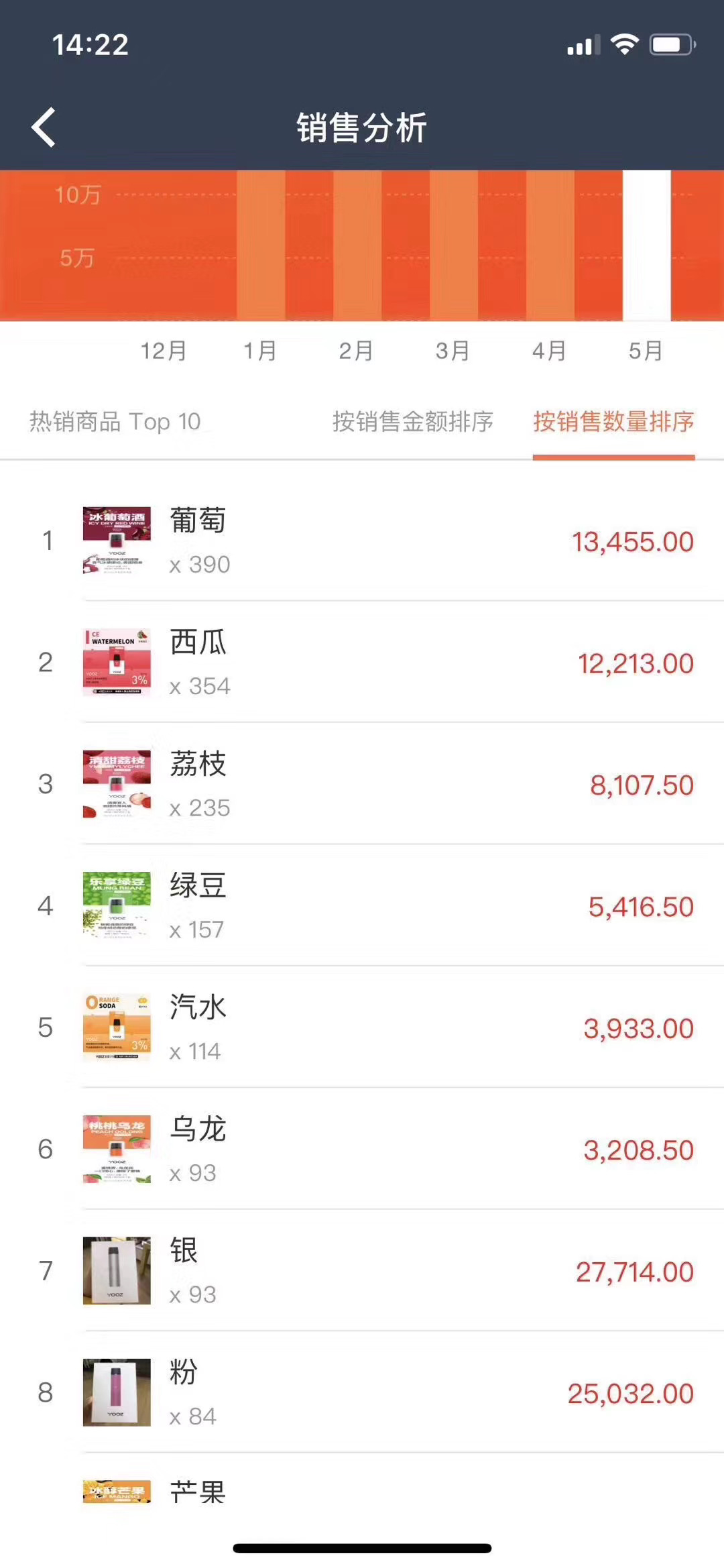724x1568 pixels.
Task: Select the 按销售数量排序 tab
Action: point(613,422)
